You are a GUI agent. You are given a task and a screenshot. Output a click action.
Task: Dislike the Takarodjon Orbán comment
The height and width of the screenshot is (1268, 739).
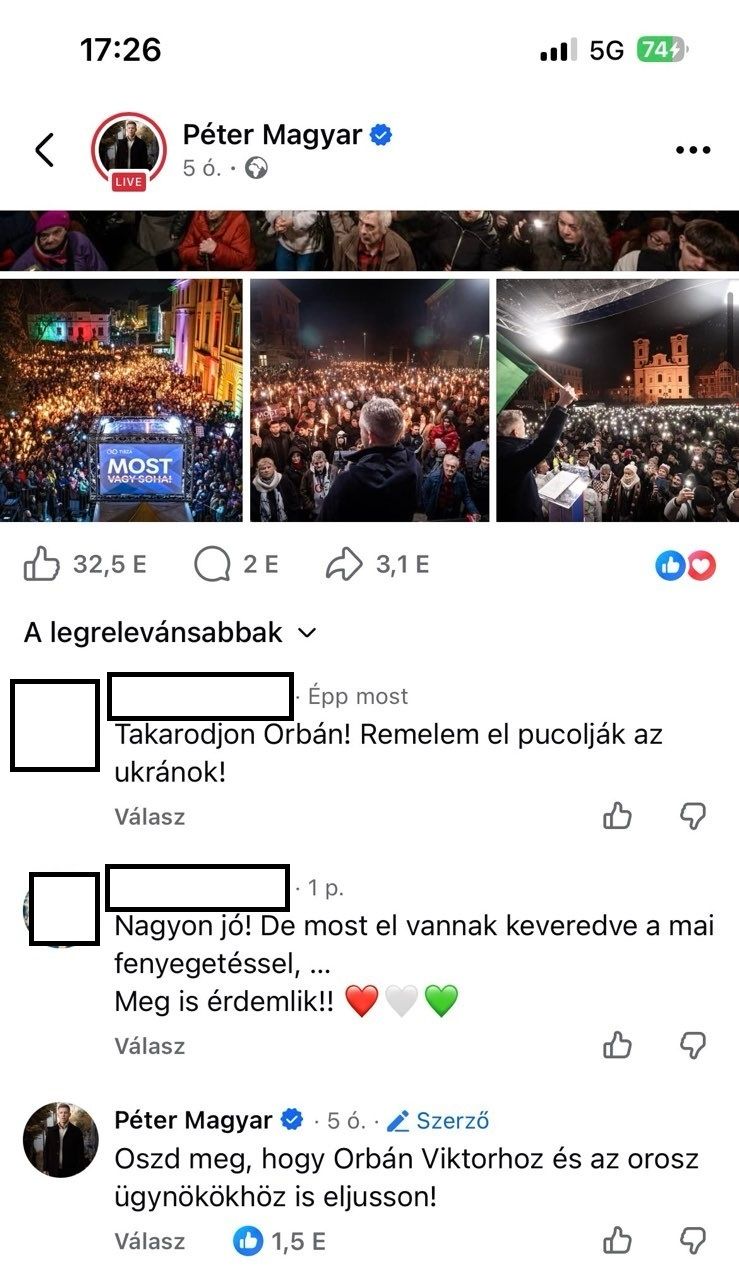693,816
